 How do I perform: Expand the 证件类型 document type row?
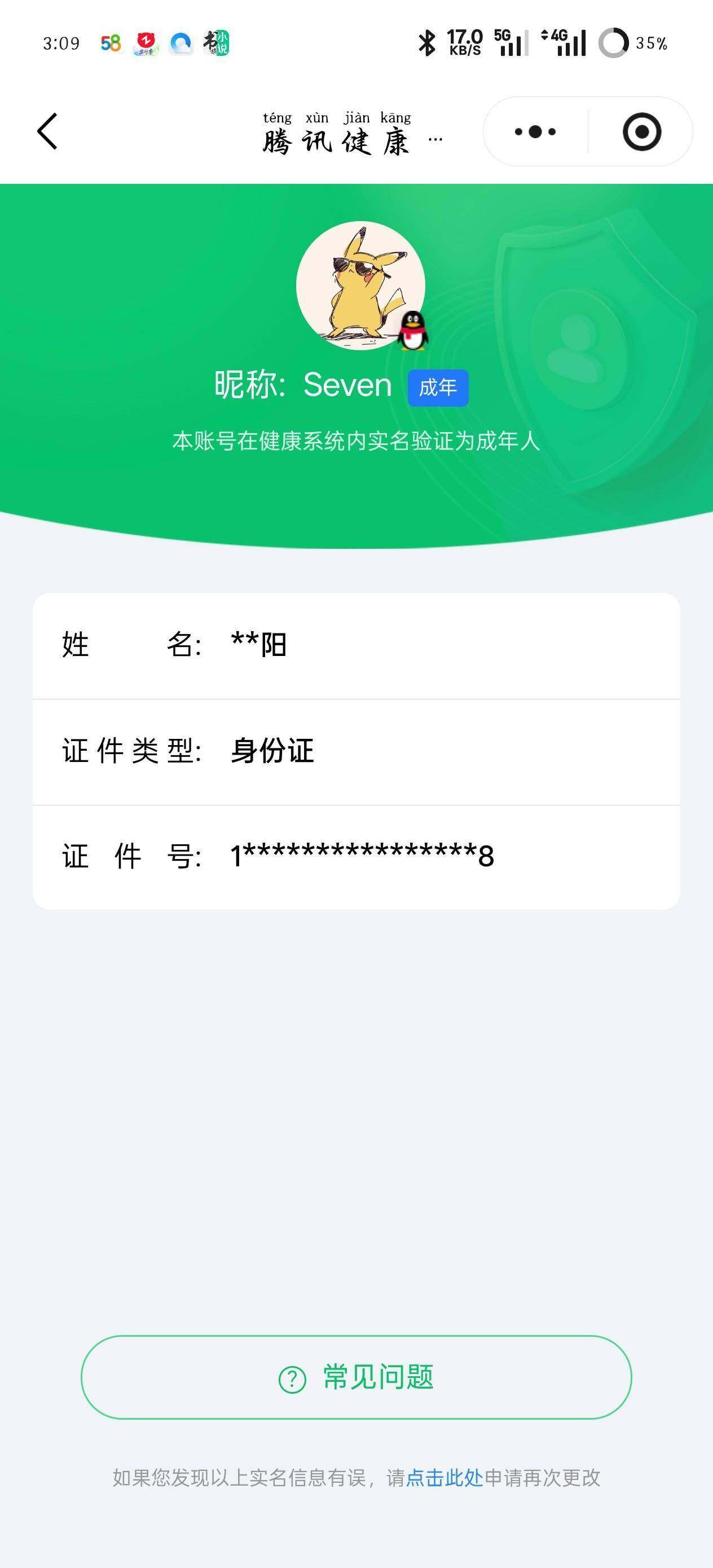coord(356,751)
